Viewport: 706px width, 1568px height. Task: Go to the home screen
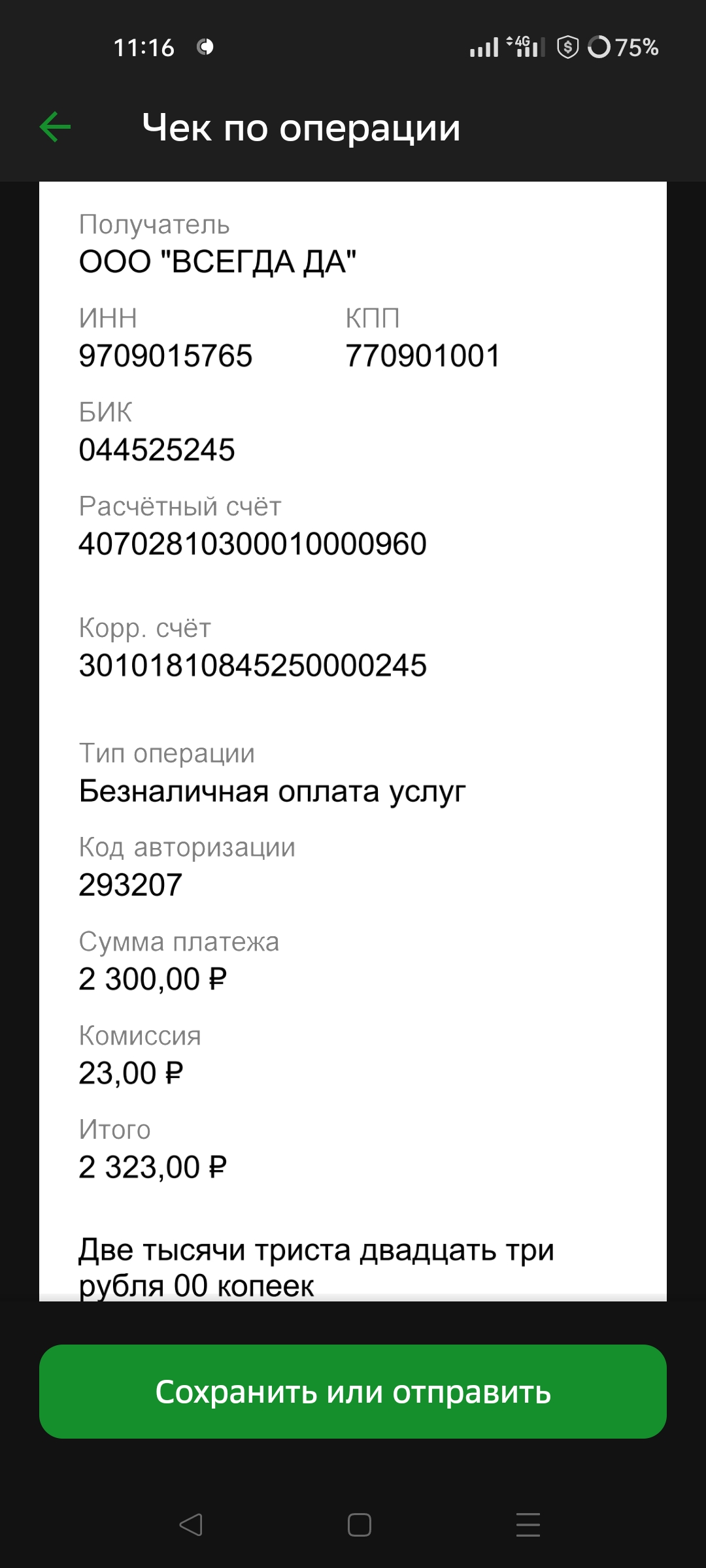359,1525
